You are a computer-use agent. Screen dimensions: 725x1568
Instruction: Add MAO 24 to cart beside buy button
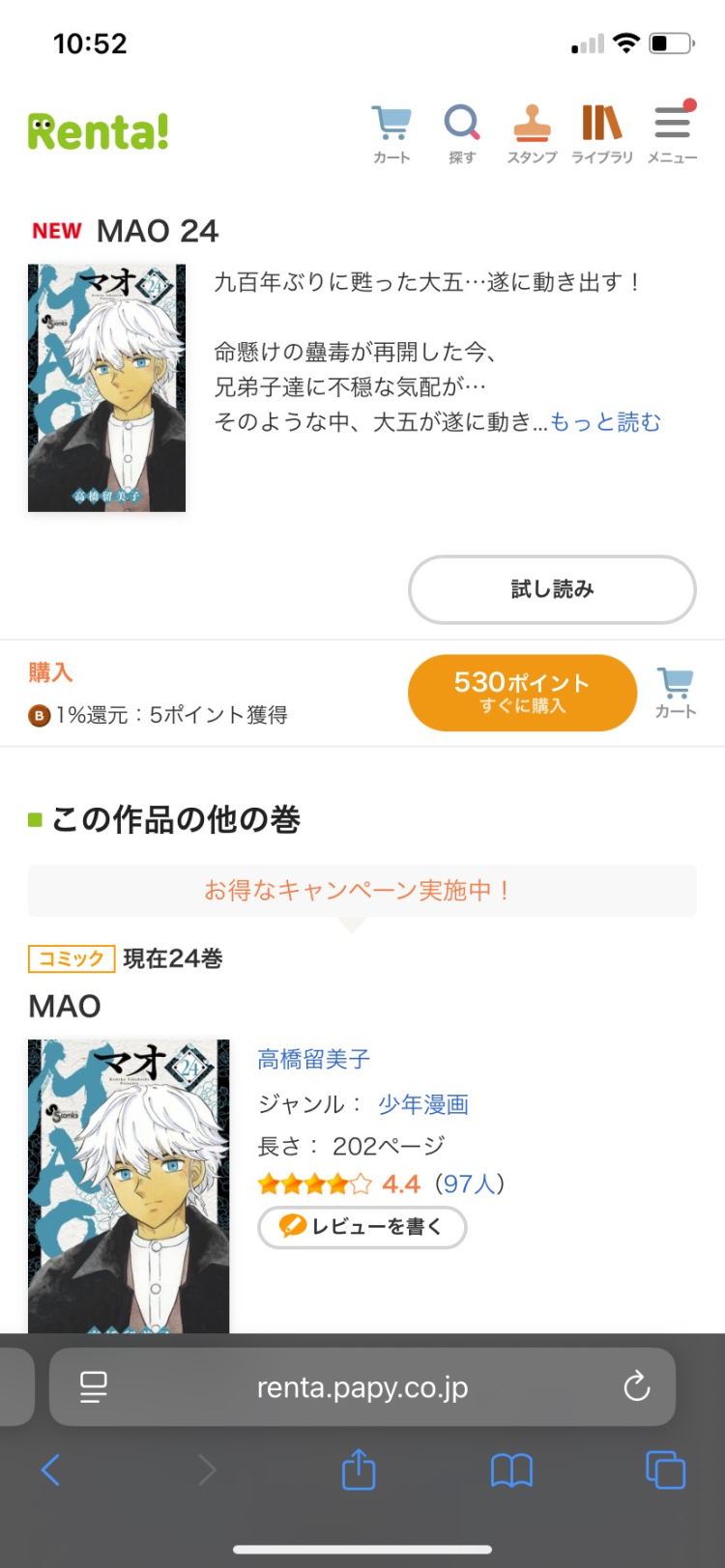pyautogui.click(x=675, y=693)
